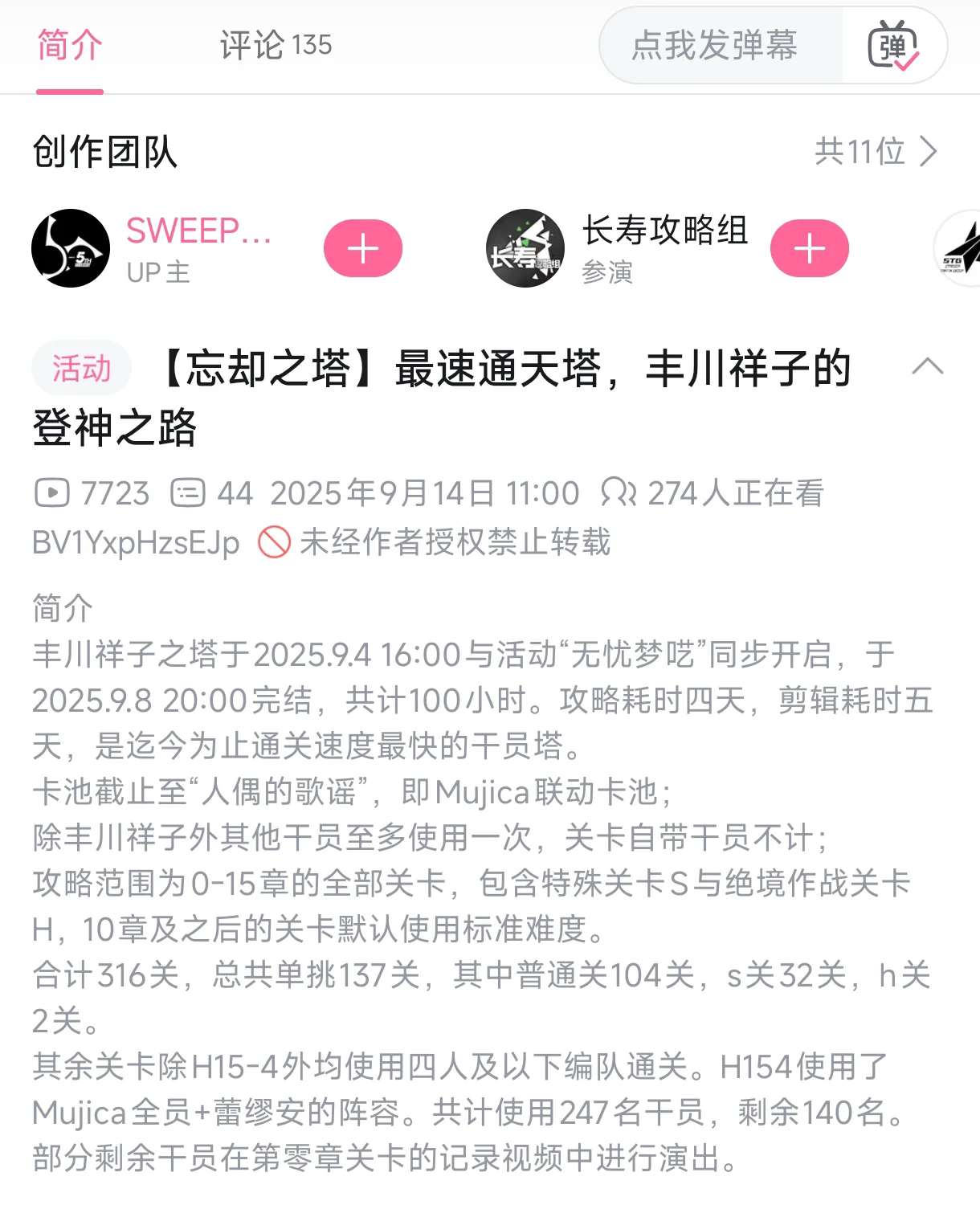Screen dimensions: 980x1205
Task: Follow 长寿攻略组
Action: (x=809, y=248)
